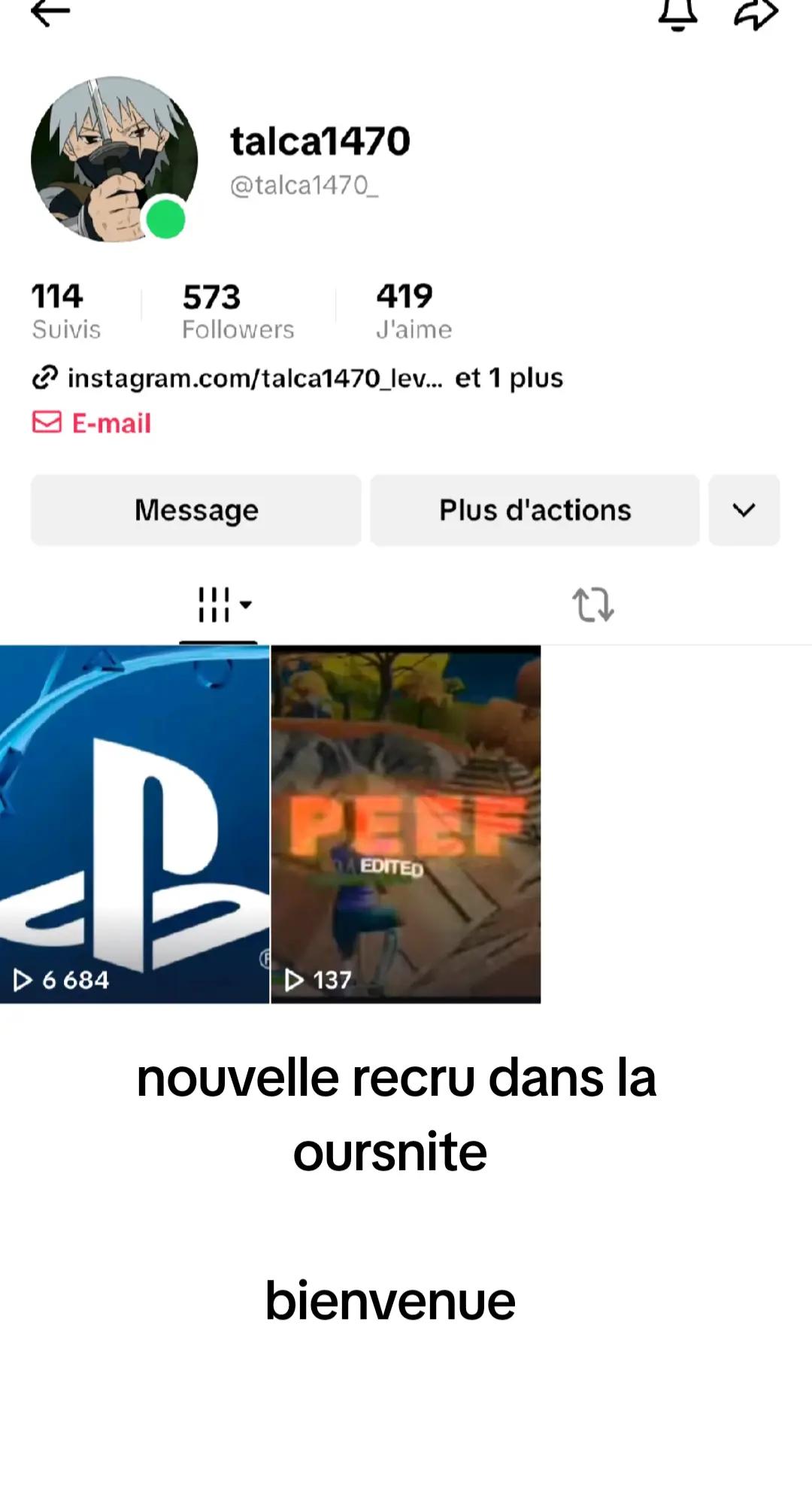The image size is (812, 1498).
Task: Open Plus d'actions
Action: (x=535, y=510)
